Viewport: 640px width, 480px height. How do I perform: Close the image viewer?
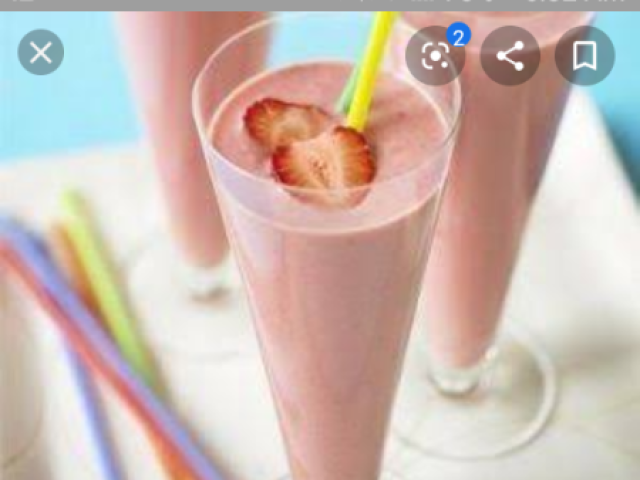coord(41,53)
